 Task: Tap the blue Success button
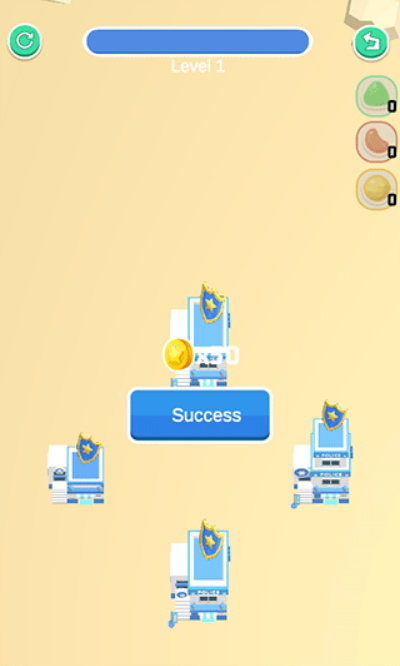200,415
